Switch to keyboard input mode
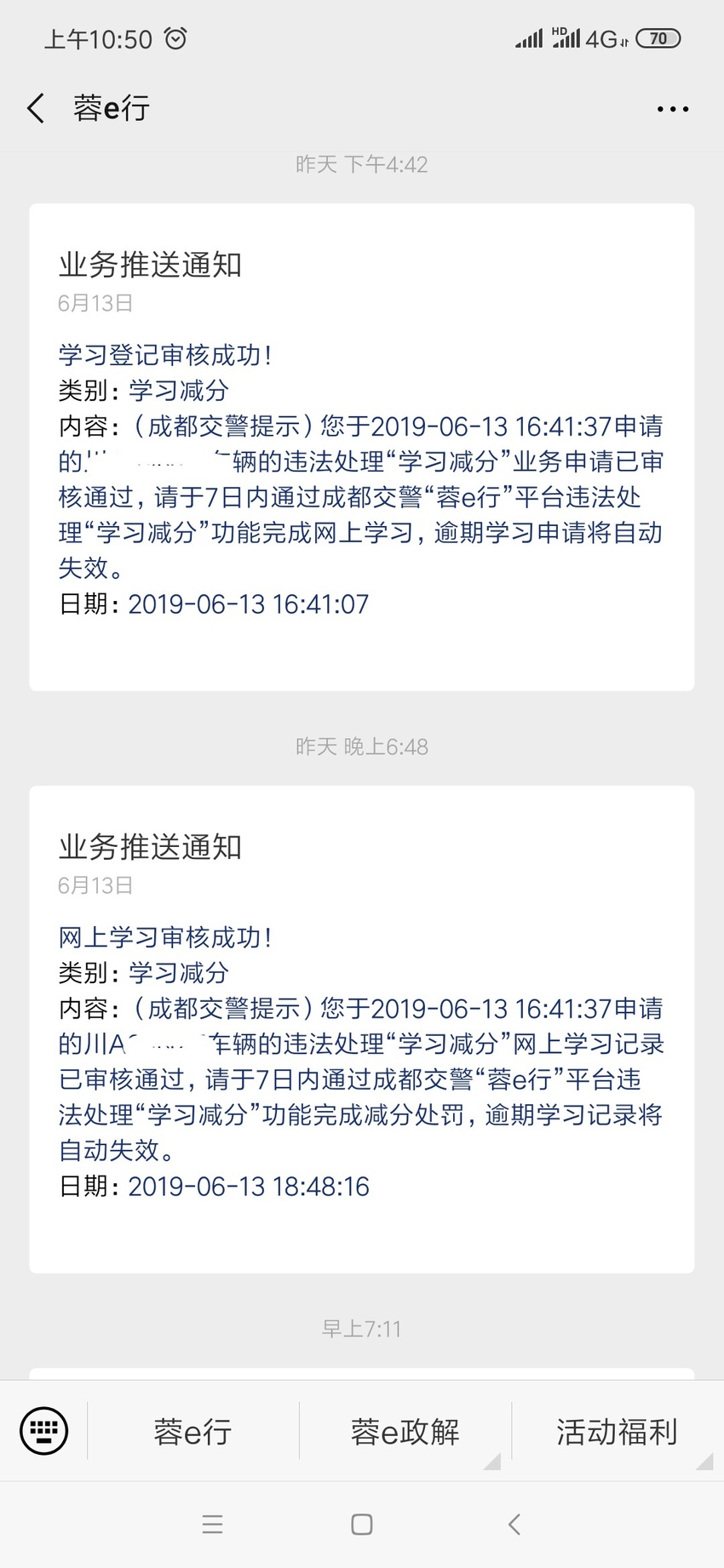The width and height of the screenshot is (724, 1568). (43, 1431)
